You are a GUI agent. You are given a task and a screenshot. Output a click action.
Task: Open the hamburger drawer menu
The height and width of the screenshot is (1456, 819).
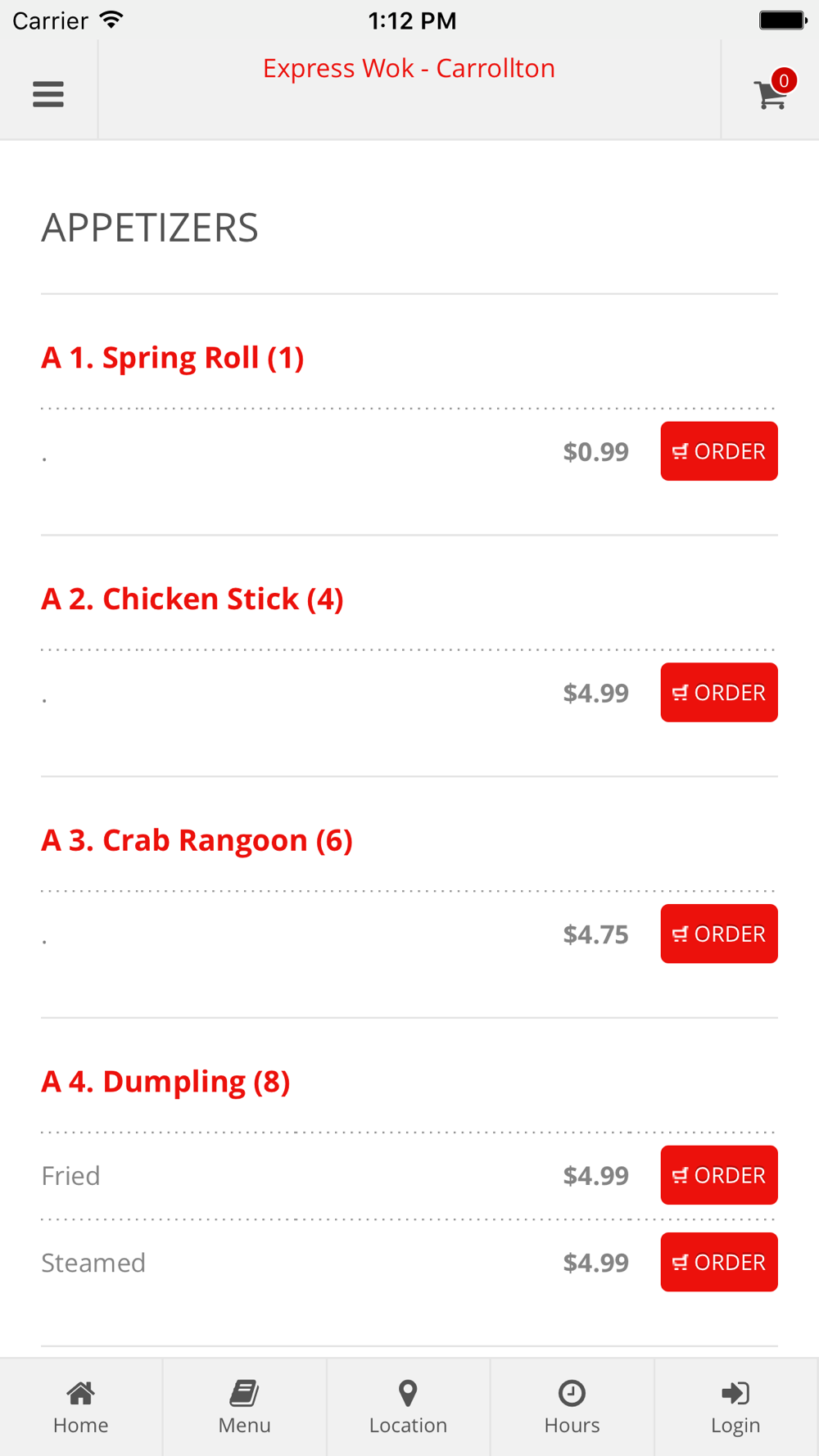coord(48,94)
